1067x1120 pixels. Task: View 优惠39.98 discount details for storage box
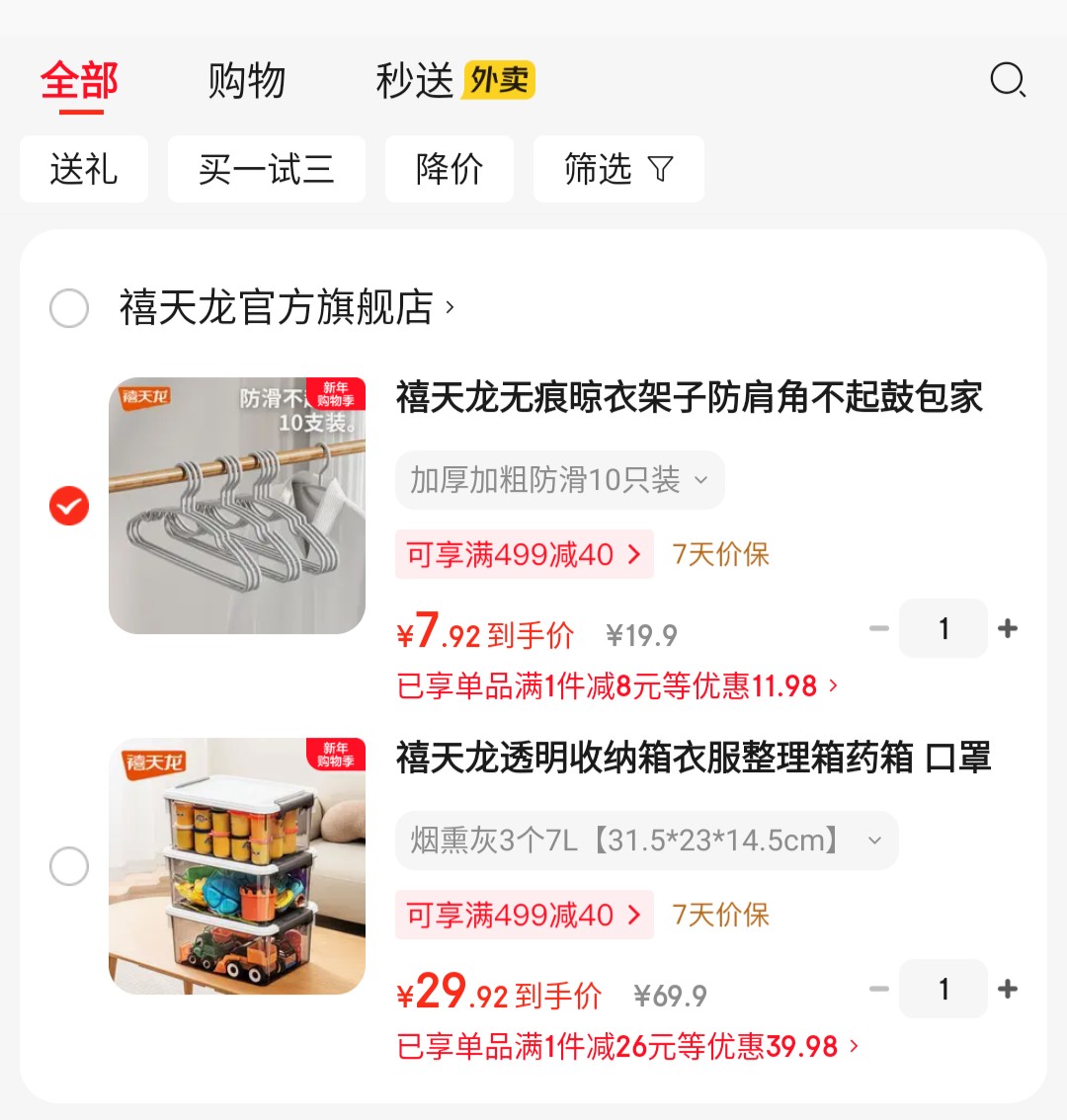coord(627,1046)
